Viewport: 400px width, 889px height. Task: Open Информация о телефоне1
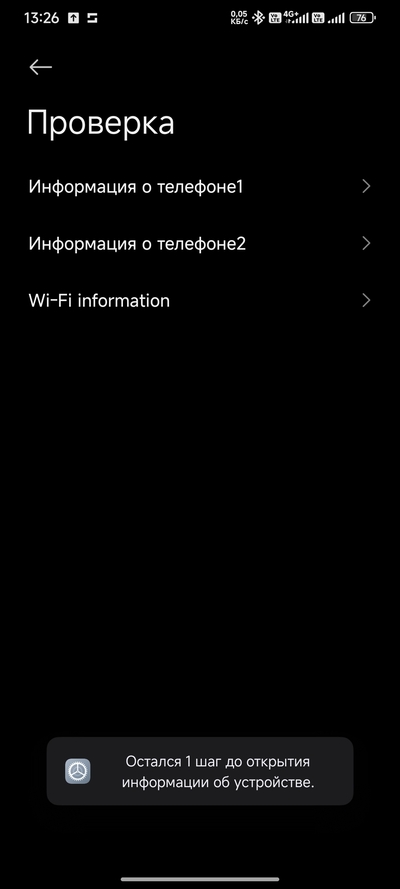[x=200, y=187]
